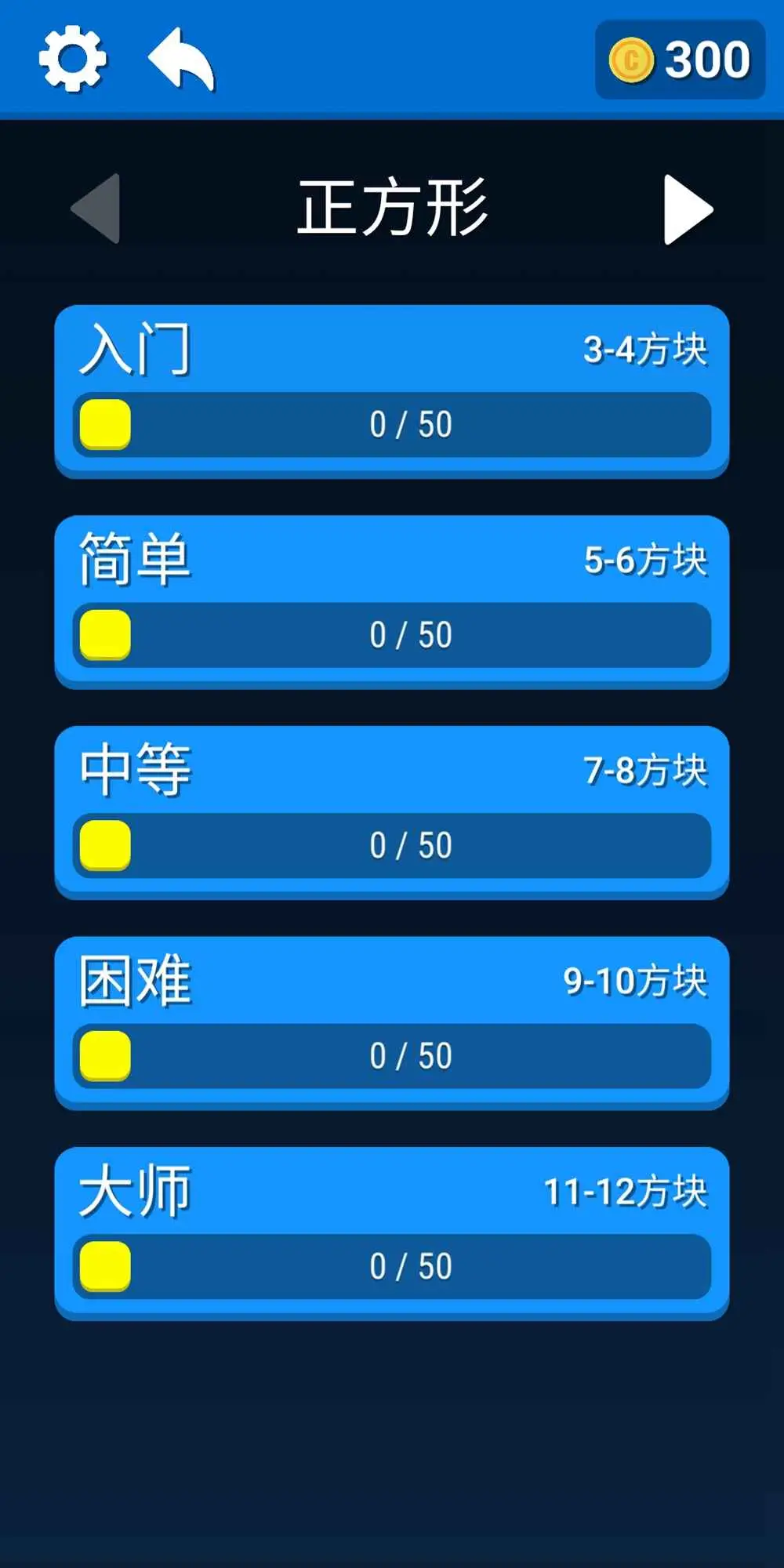
Task: Select the 简单 difficulty card
Action: tap(392, 600)
